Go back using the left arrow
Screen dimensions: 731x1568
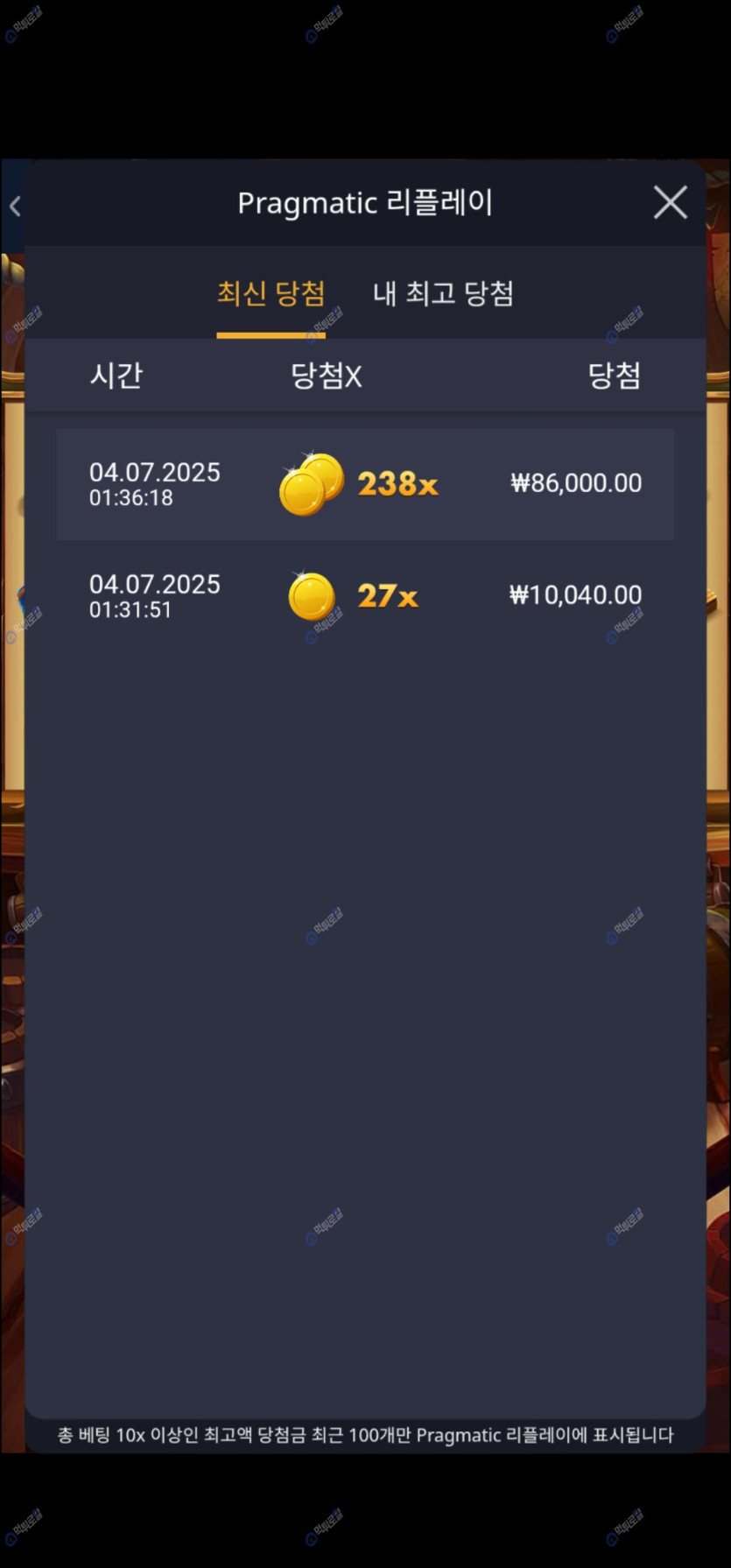[15, 207]
